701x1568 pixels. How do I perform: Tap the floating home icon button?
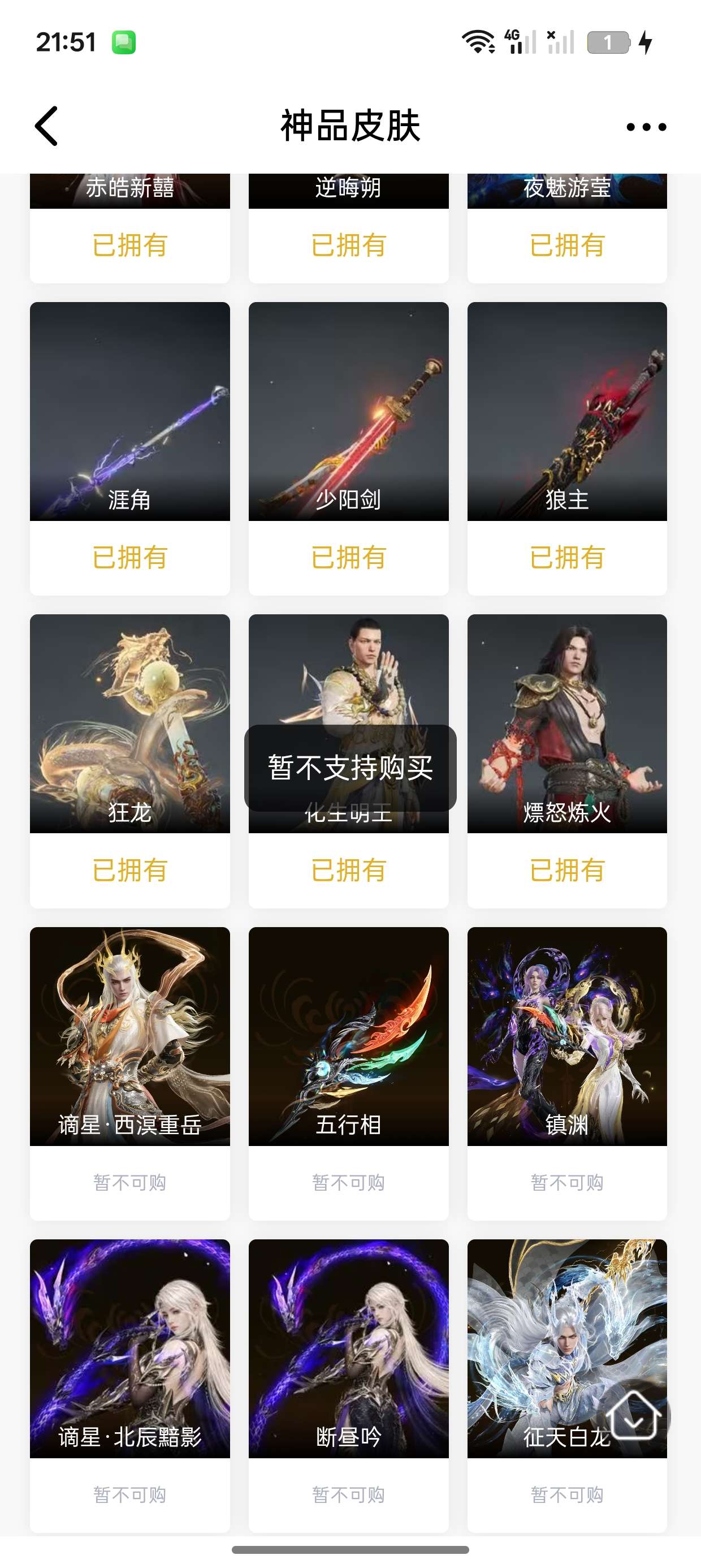(635, 1417)
